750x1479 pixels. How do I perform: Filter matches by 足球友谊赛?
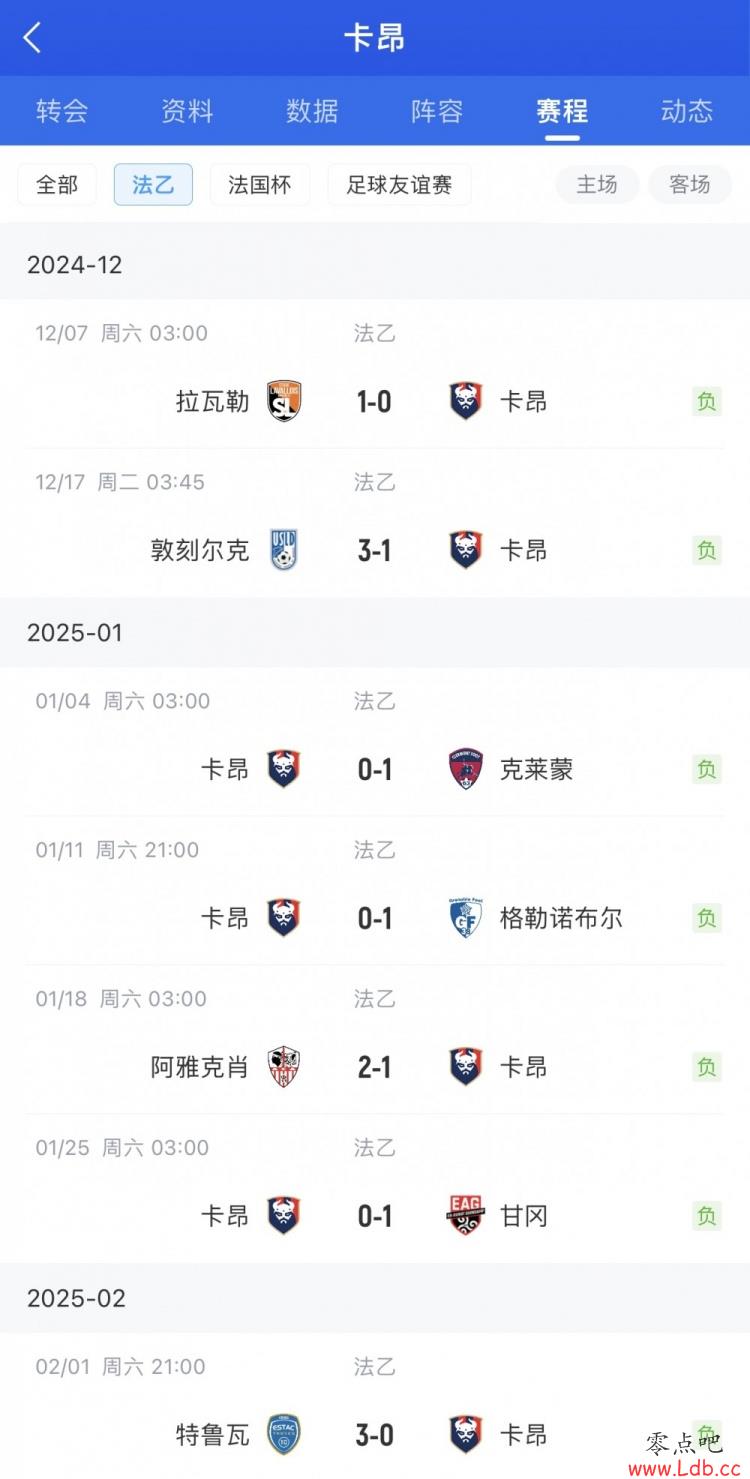point(399,185)
